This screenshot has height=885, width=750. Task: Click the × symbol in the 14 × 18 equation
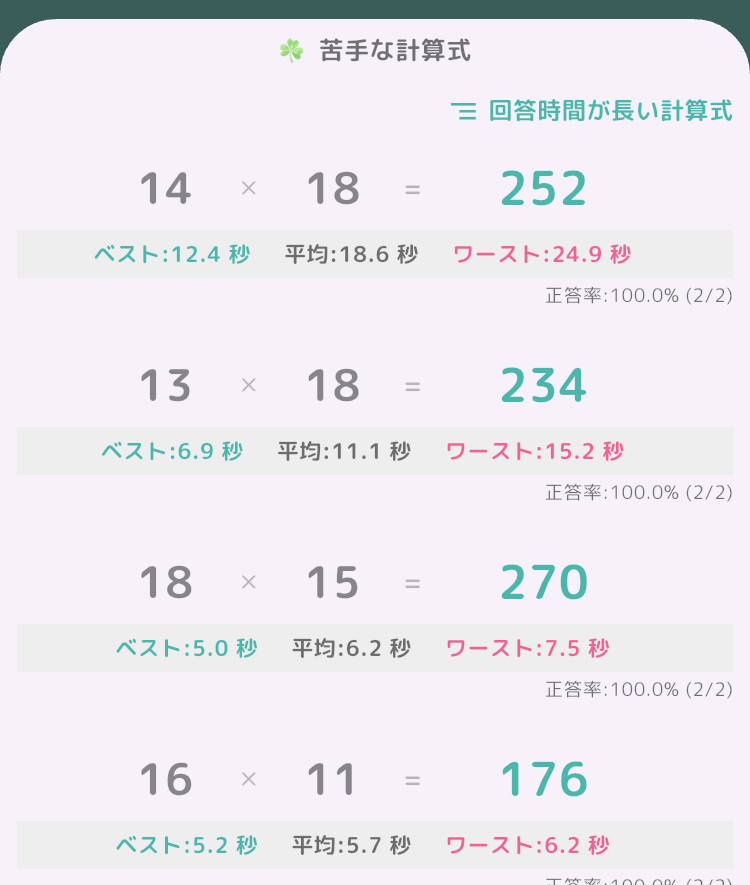pos(247,190)
